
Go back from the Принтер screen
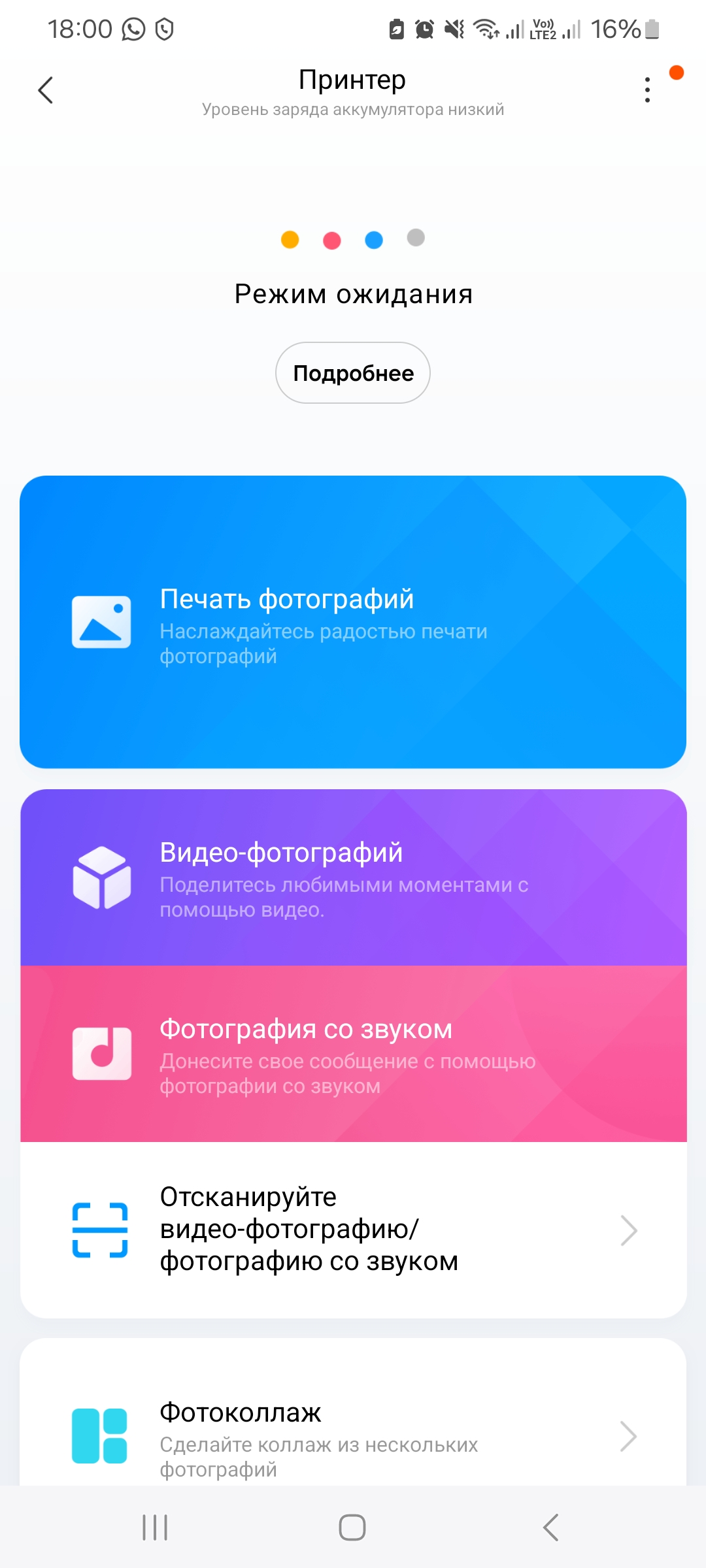point(45,90)
